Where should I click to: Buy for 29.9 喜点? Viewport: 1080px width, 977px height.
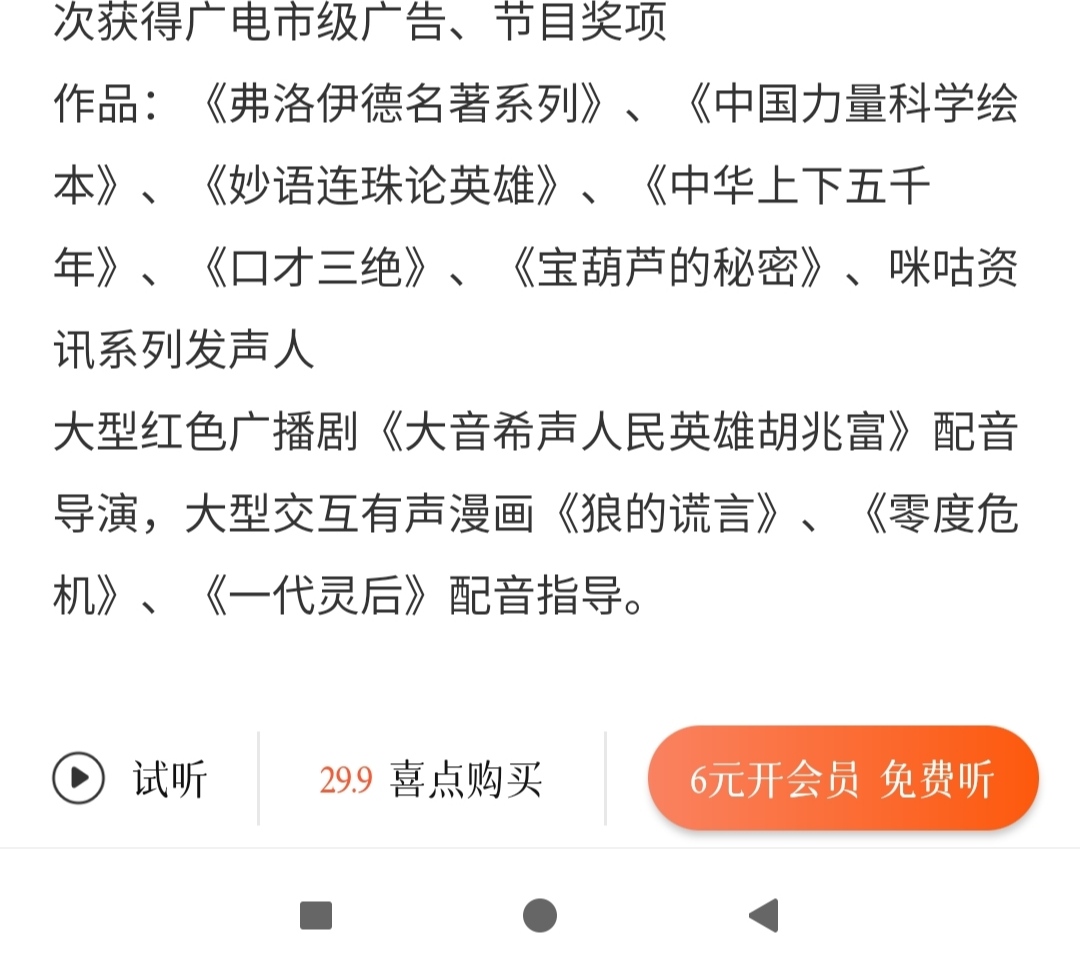[x=431, y=778]
